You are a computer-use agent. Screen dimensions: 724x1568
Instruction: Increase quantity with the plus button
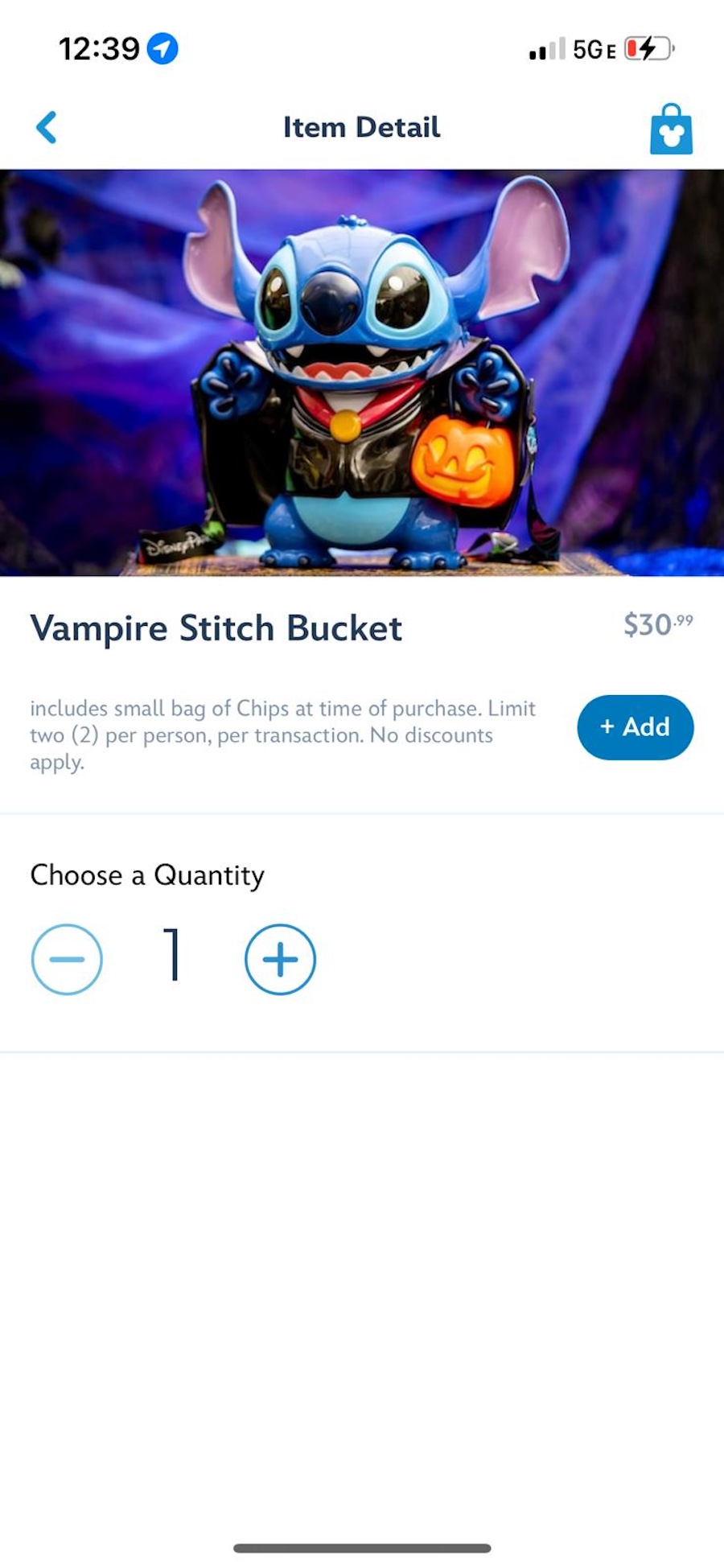[280, 959]
